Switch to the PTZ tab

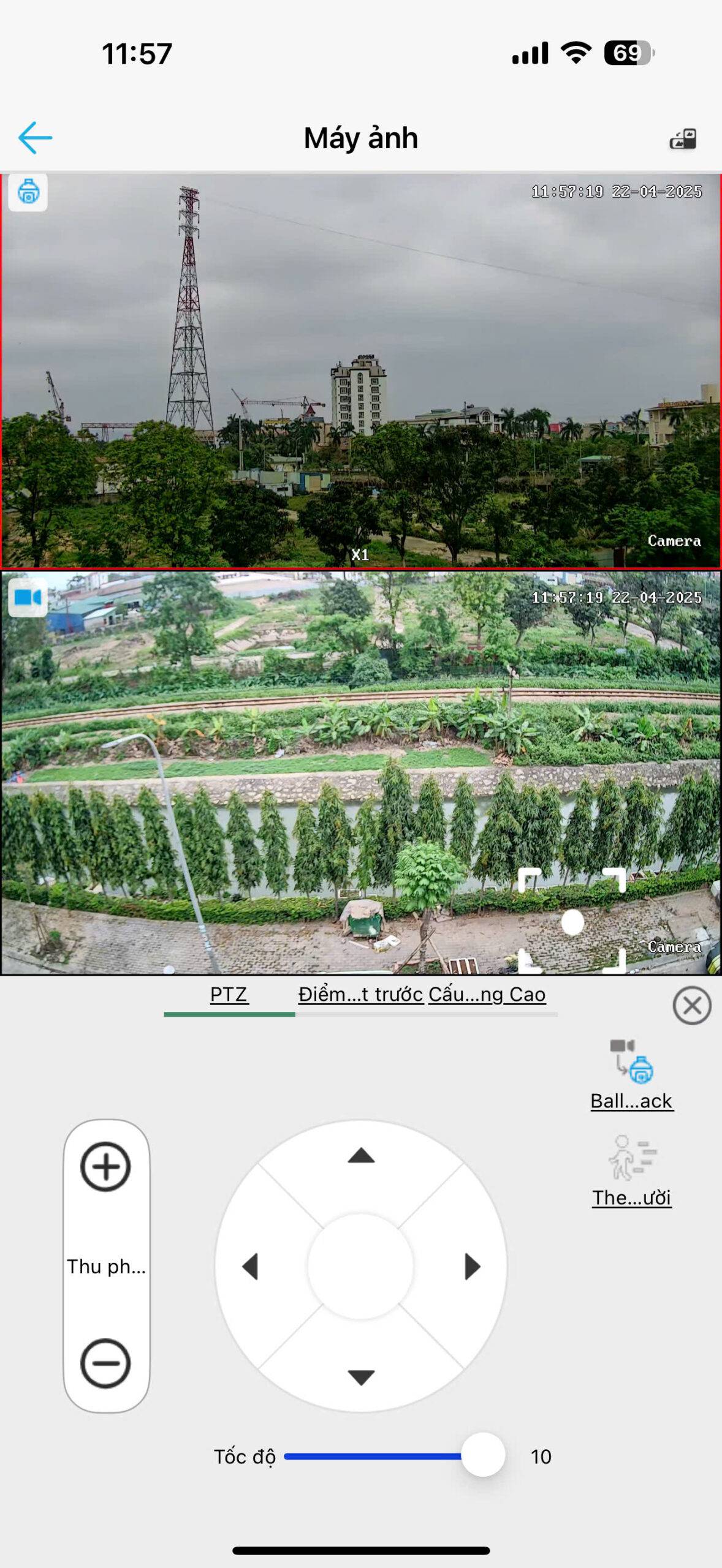[x=229, y=994]
